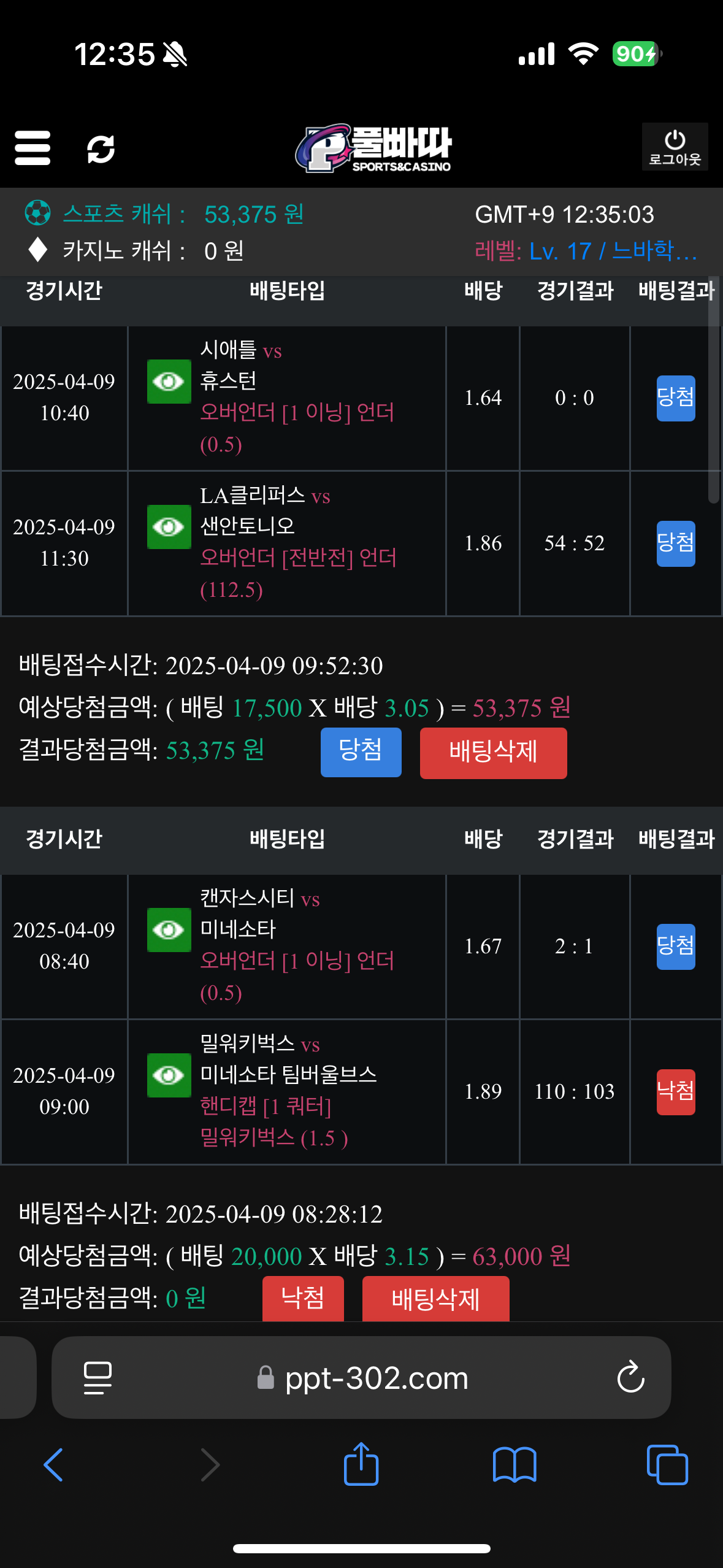Share this page
Image resolution: width=723 pixels, height=1568 pixels.
361,1464
